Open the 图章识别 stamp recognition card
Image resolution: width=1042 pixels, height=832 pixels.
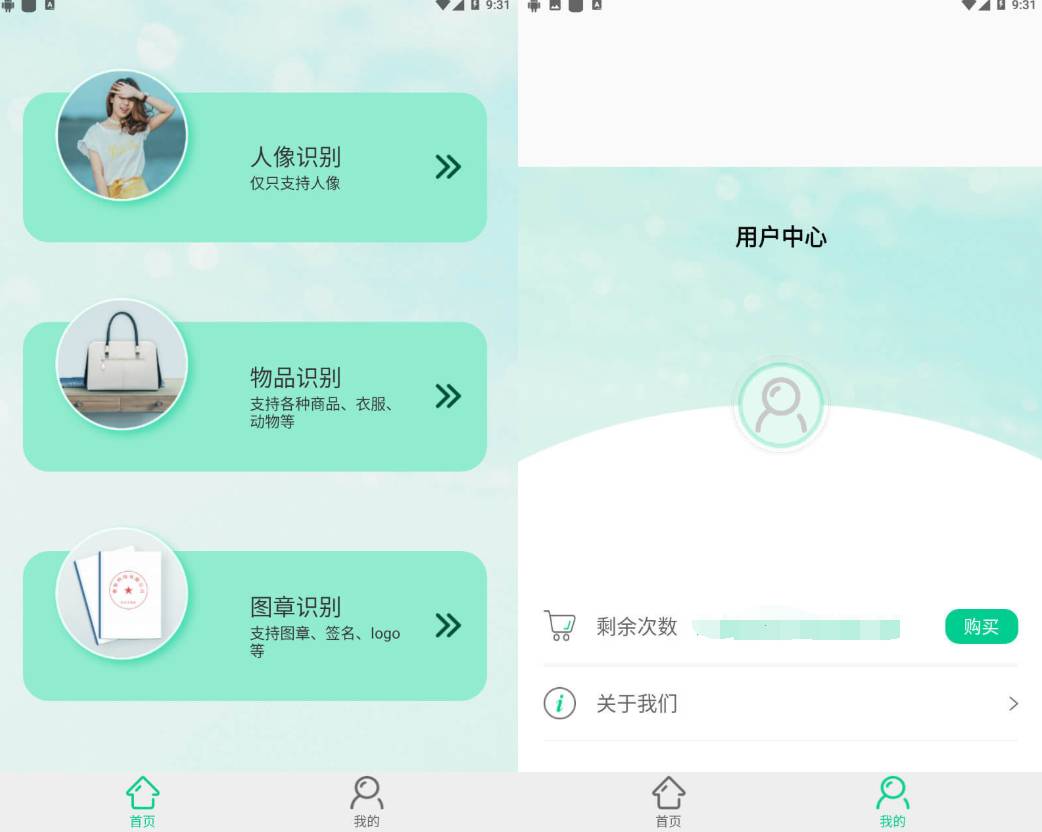click(255, 625)
